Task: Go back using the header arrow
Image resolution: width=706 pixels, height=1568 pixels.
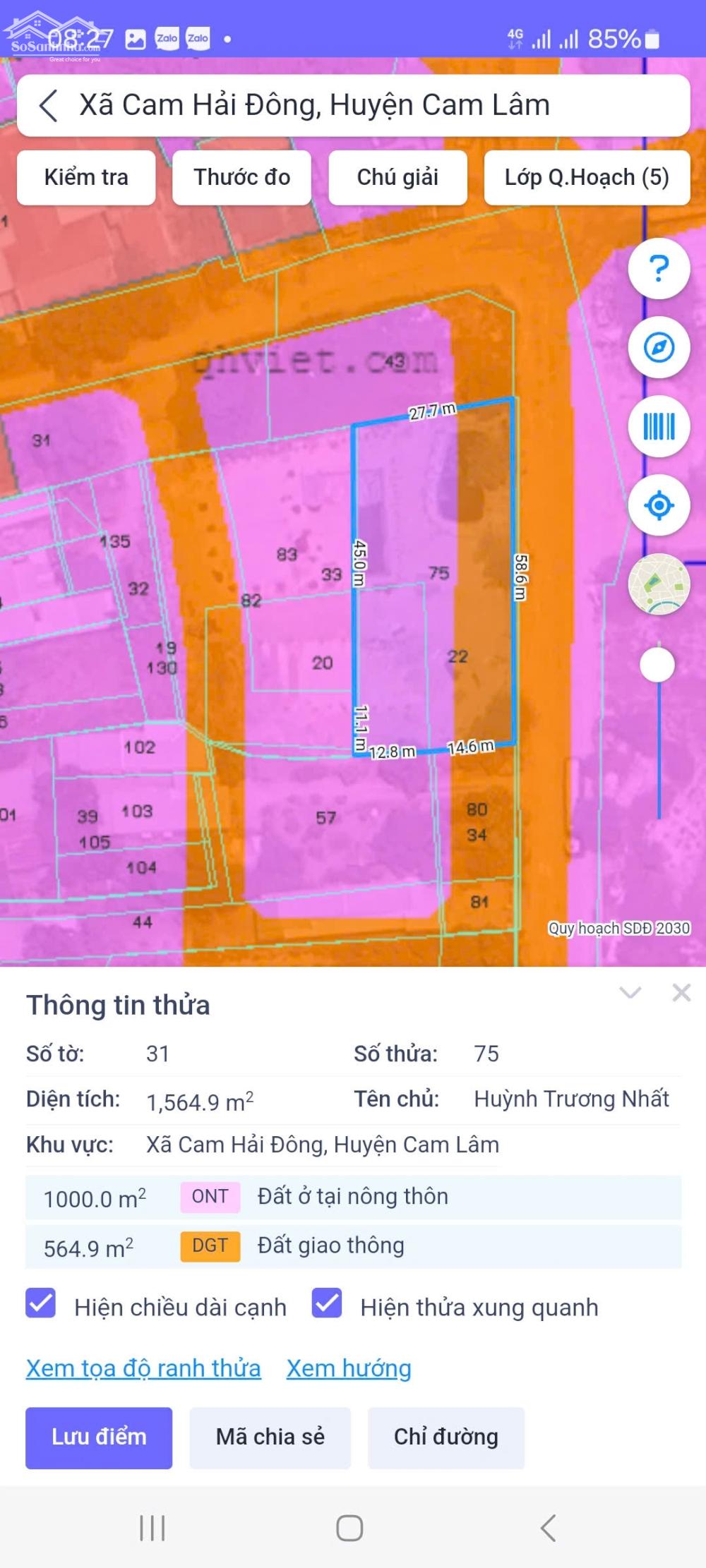Action: coord(48,106)
